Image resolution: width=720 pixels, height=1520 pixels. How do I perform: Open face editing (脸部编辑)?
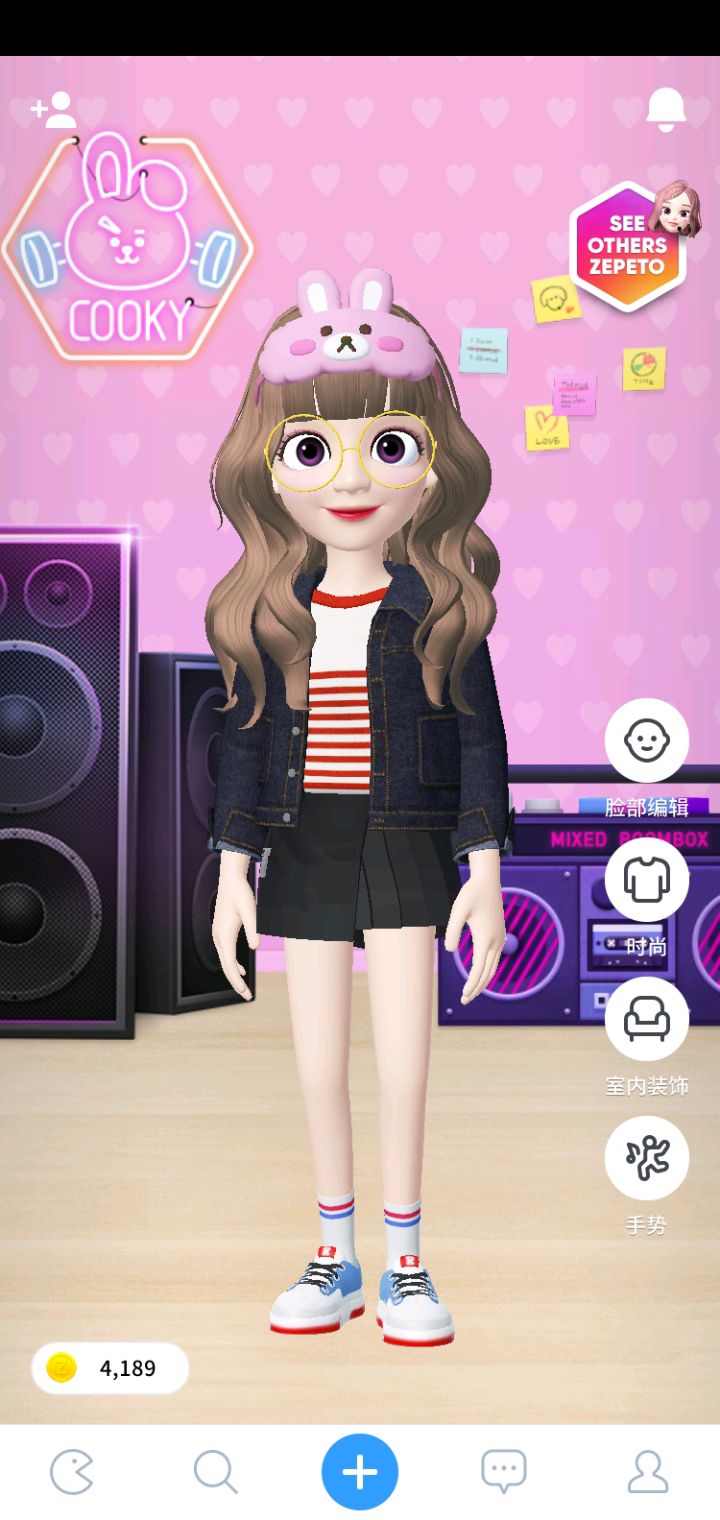click(x=647, y=741)
